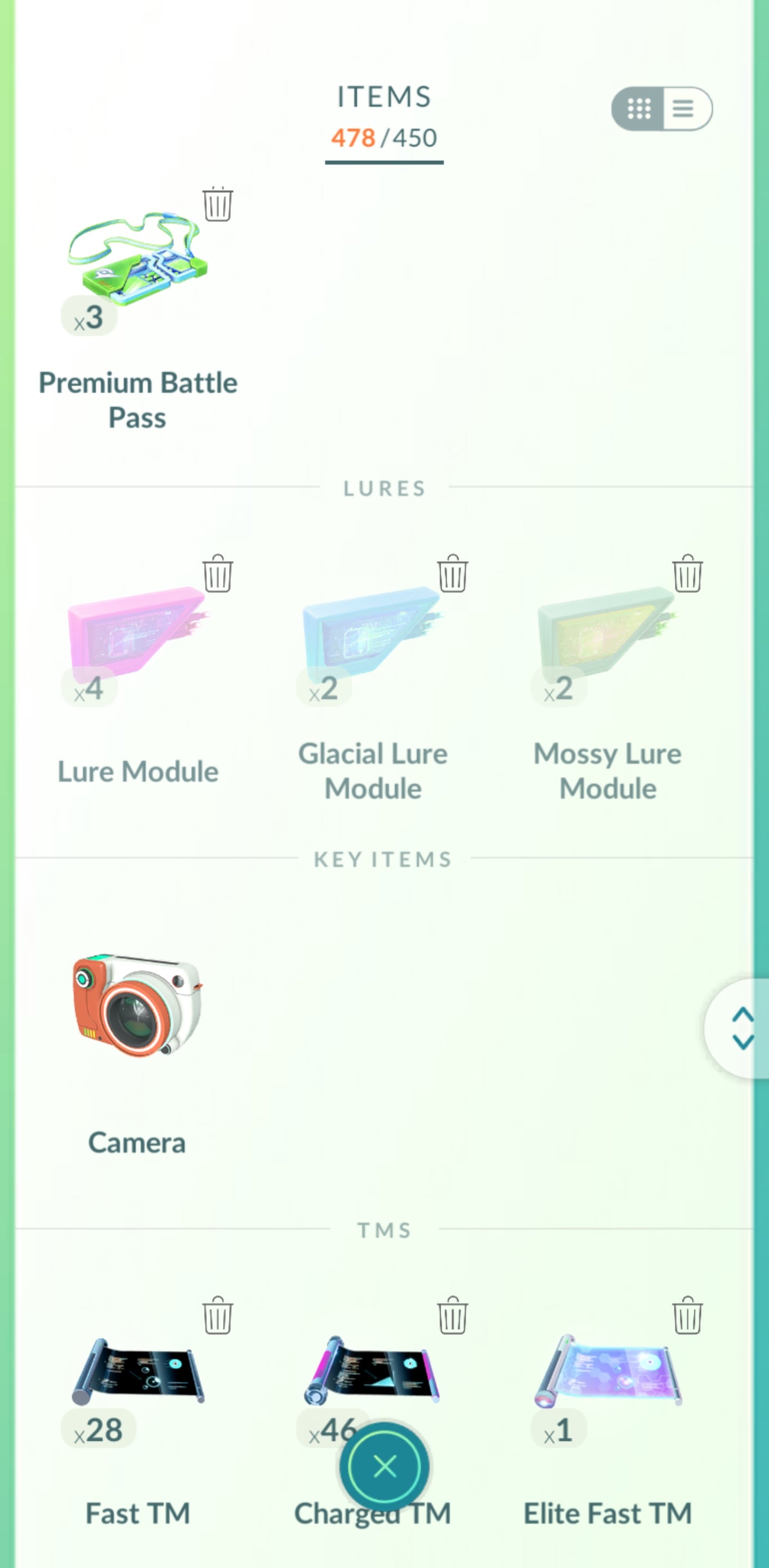
Task: Select the Elite Fast TM item
Action: [607, 1372]
